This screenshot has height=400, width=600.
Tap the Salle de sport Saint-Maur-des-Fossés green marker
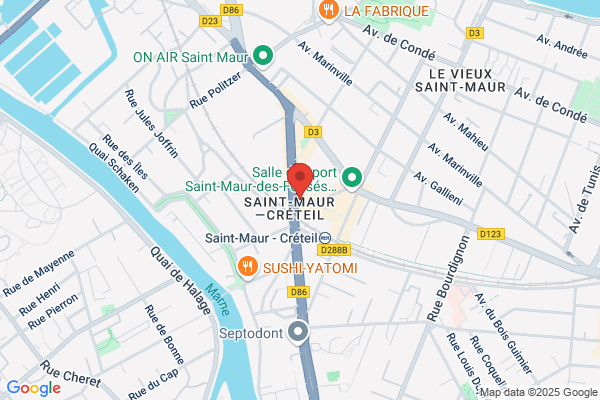(352, 178)
